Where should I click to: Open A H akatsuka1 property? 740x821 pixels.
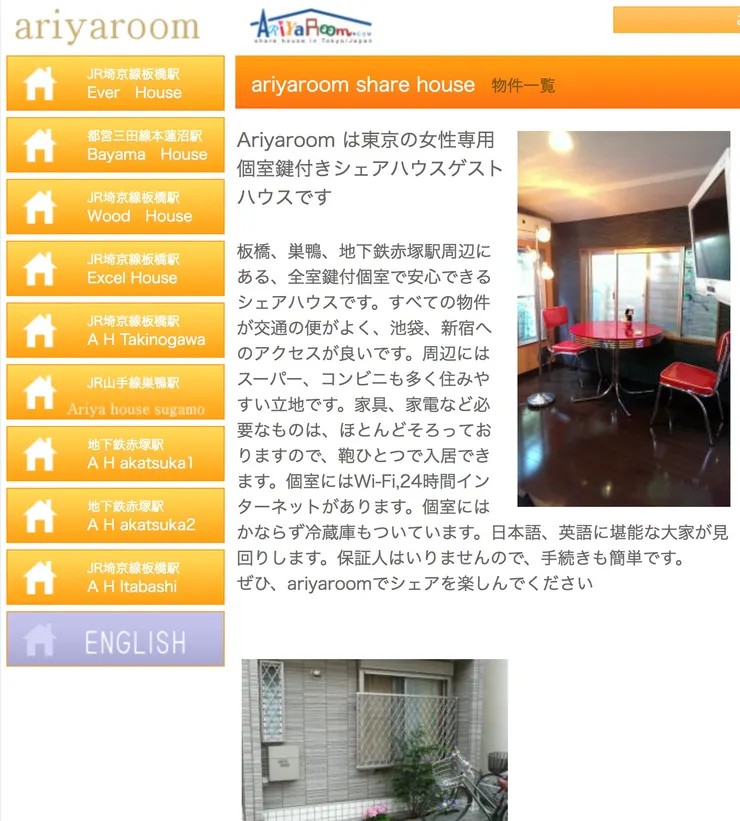115,454
